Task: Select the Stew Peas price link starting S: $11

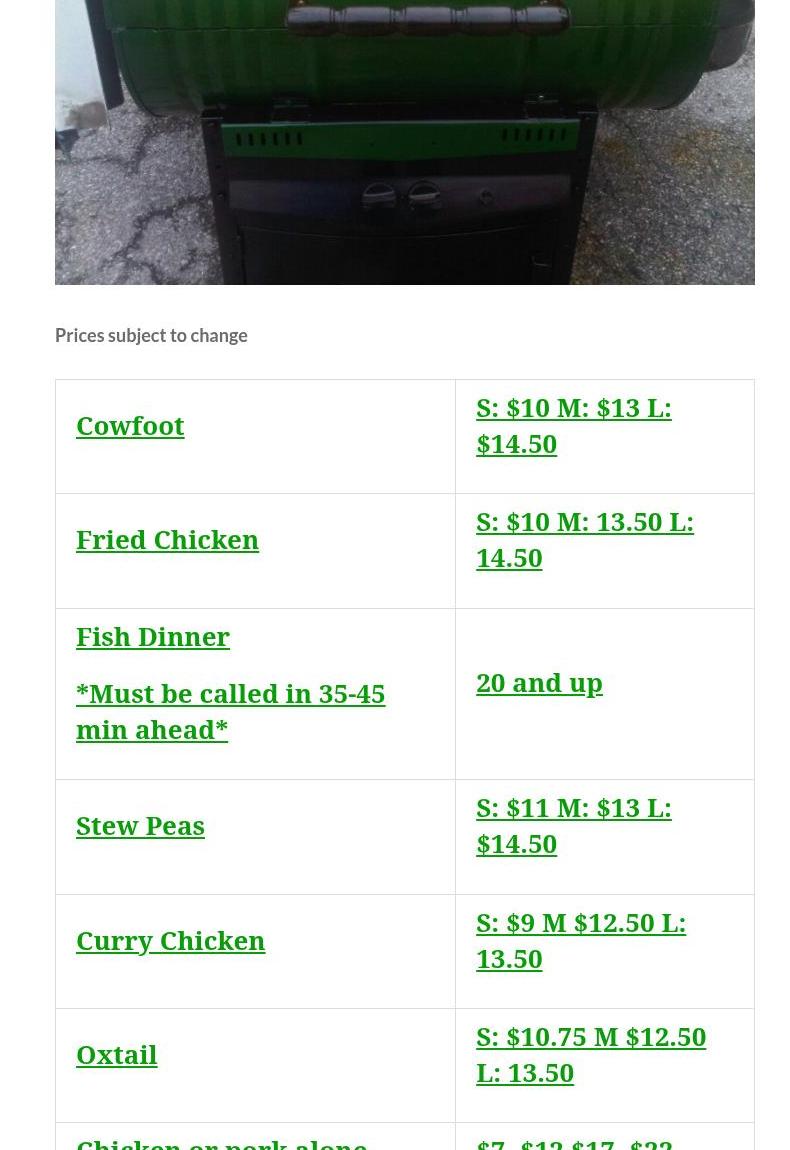Action: coord(573,826)
